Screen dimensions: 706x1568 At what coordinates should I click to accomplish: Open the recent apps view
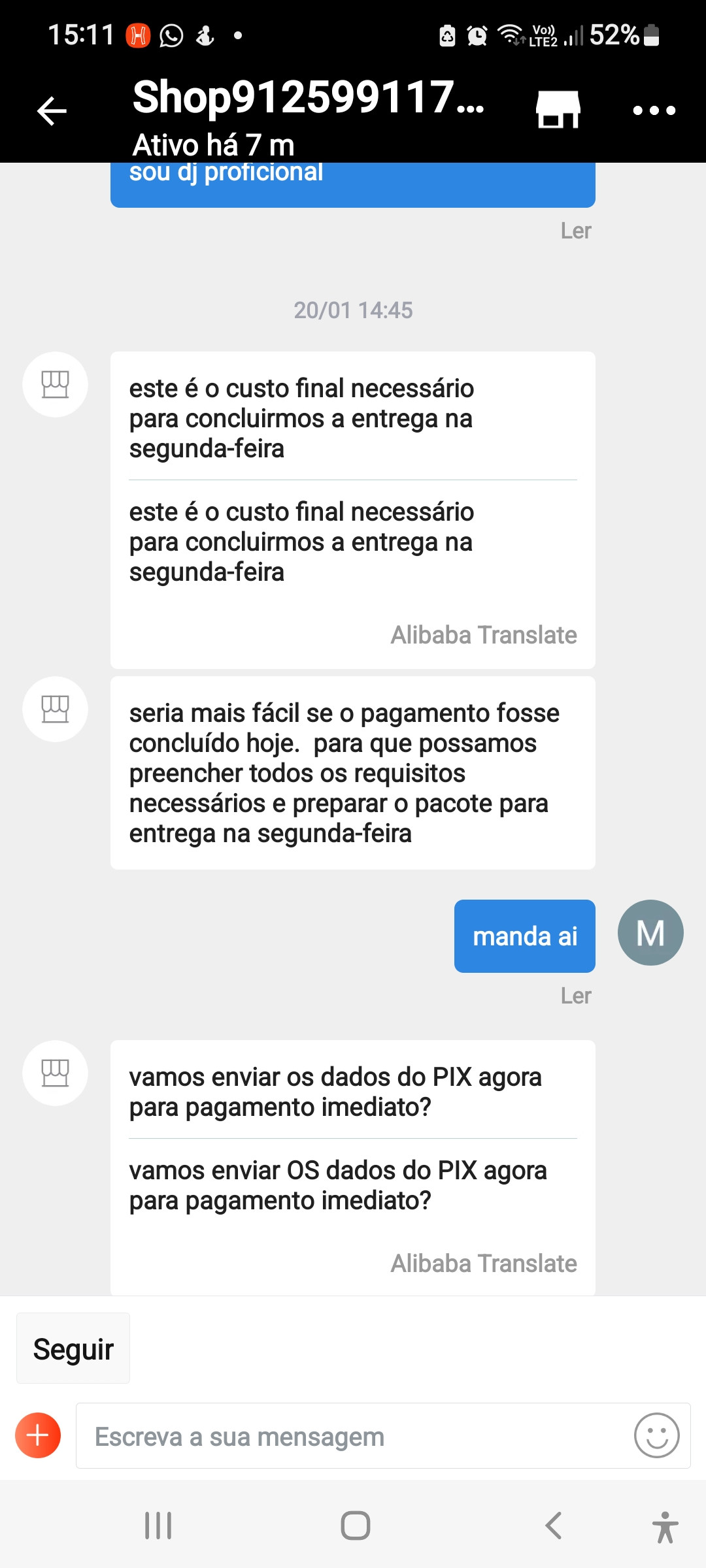point(158,1526)
